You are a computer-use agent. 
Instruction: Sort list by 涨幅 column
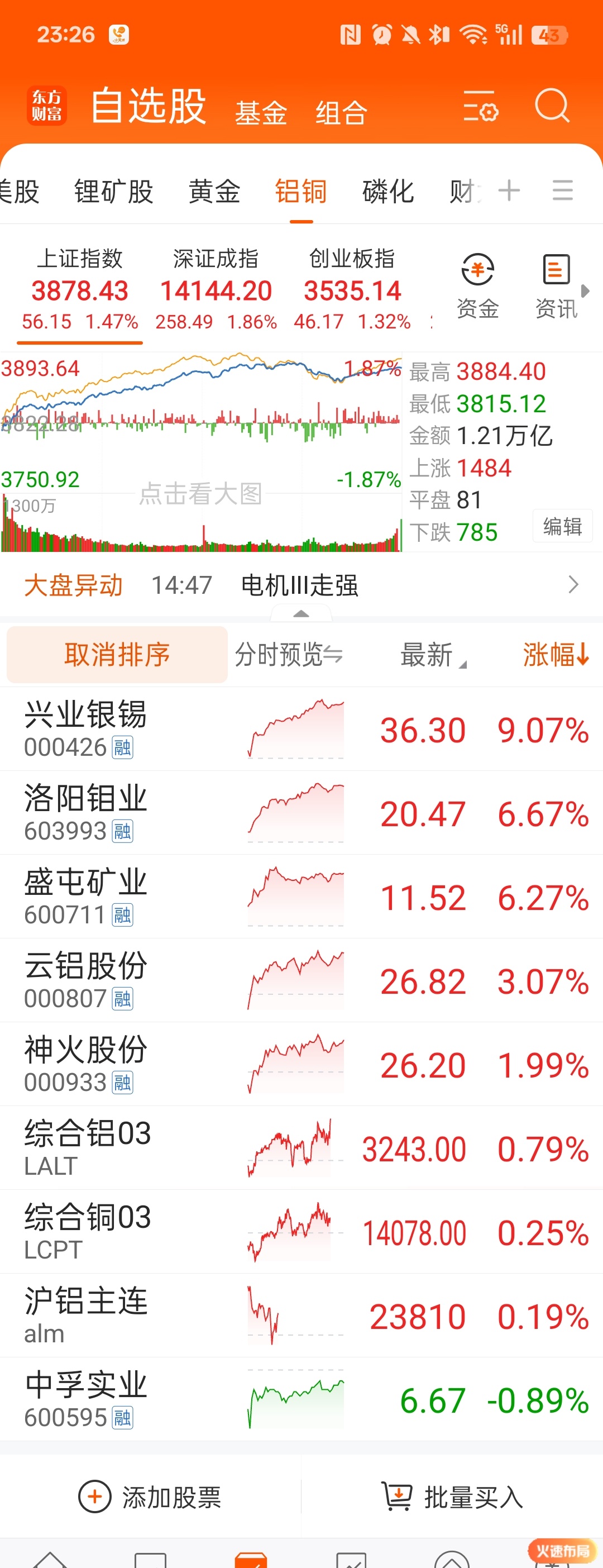(x=556, y=654)
